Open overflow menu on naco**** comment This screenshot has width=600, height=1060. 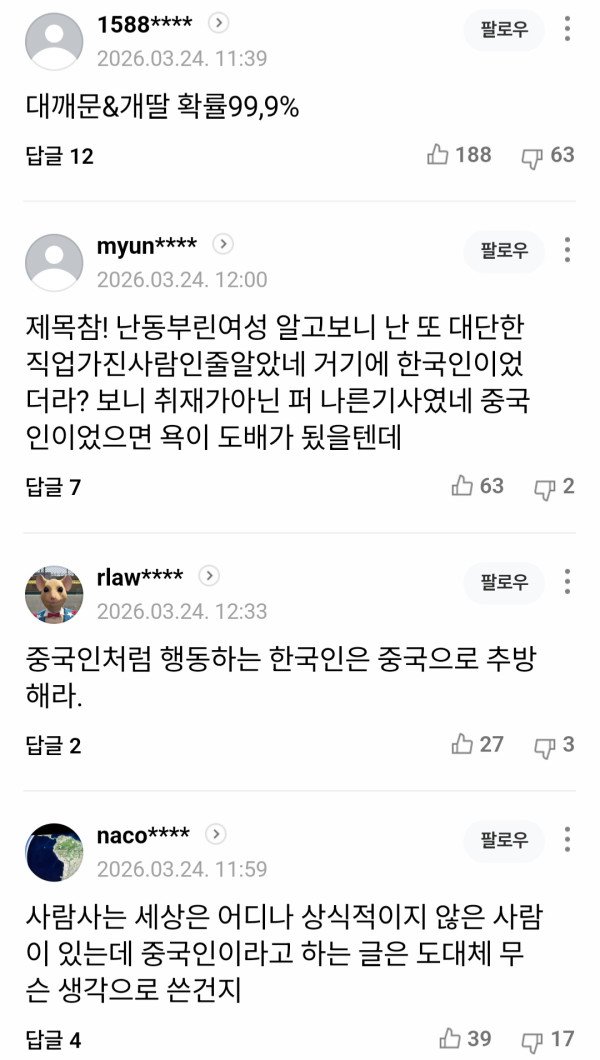coord(567,841)
